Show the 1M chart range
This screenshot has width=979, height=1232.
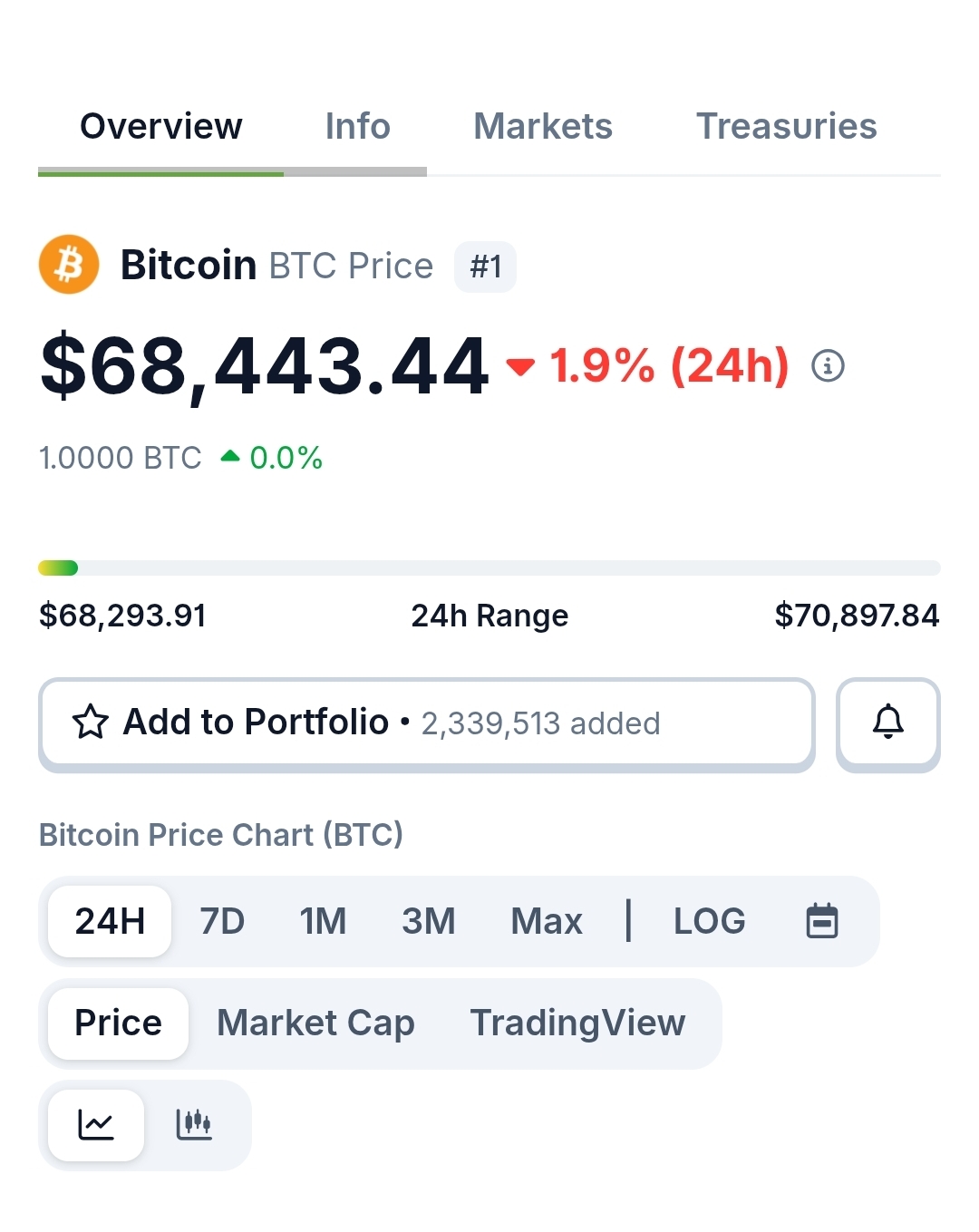coord(323,921)
